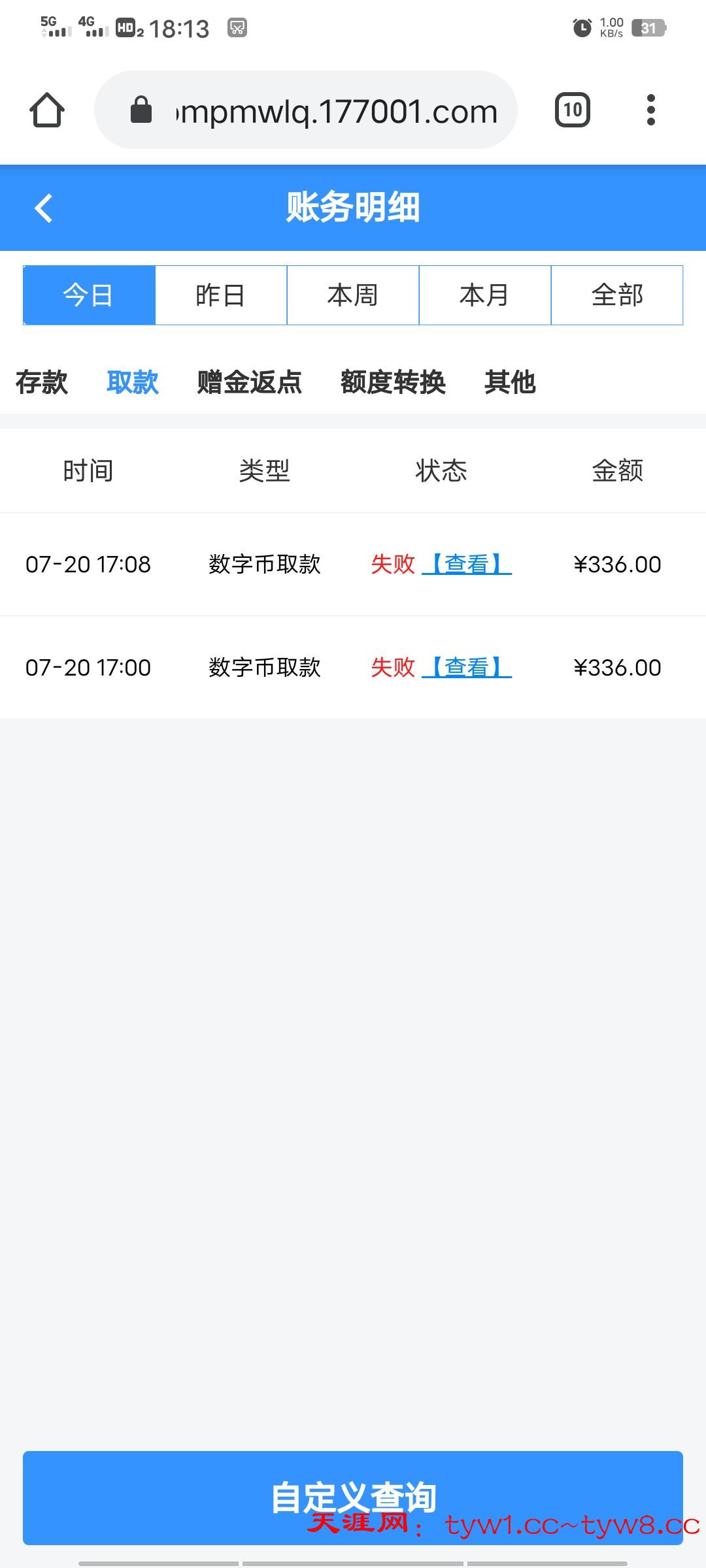Switch to the 其他 category
Viewport: 706px width, 1568px height.
(x=510, y=382)
